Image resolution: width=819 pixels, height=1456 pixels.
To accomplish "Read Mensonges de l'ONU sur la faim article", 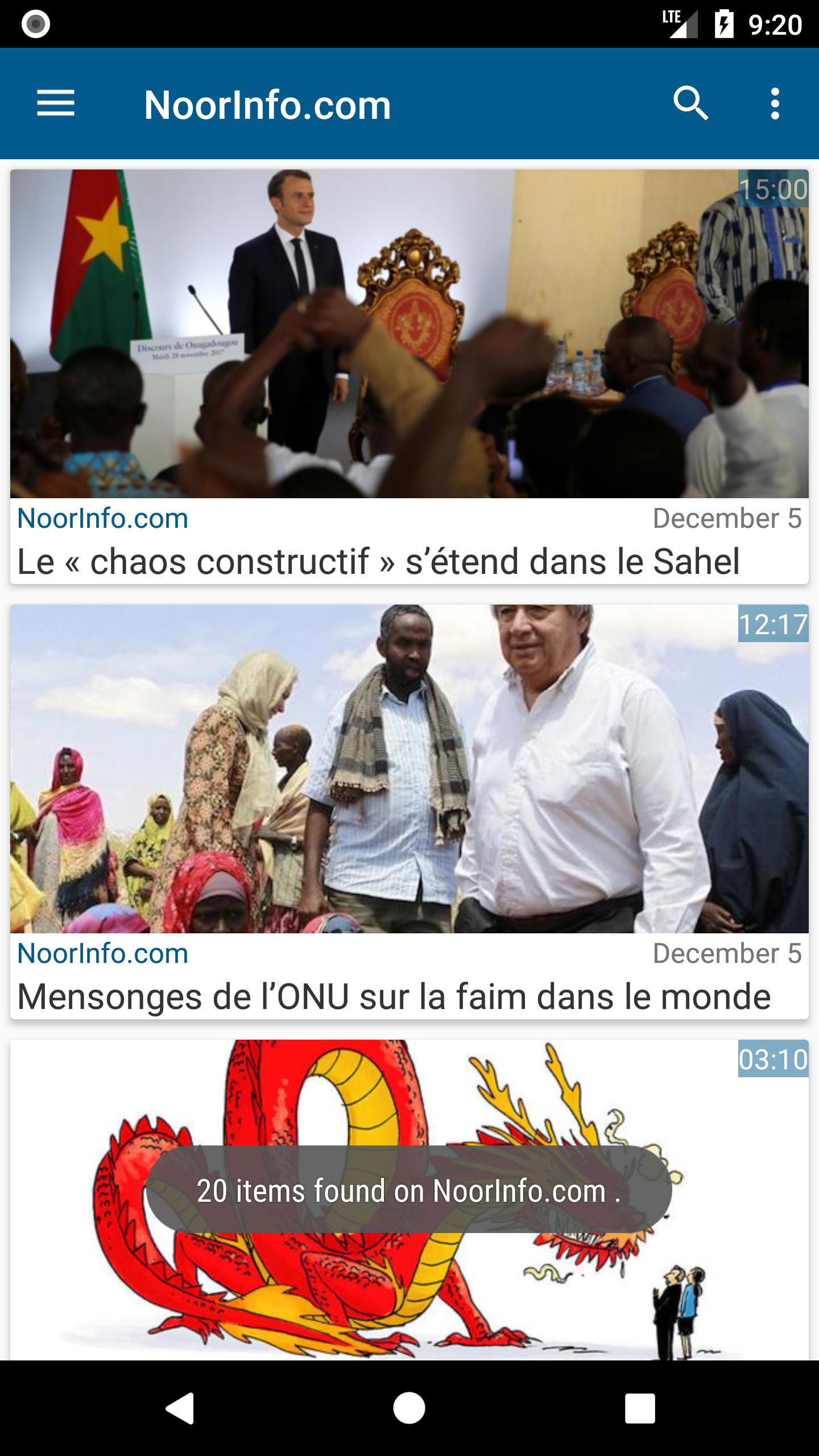I will [x=409, y=812].
